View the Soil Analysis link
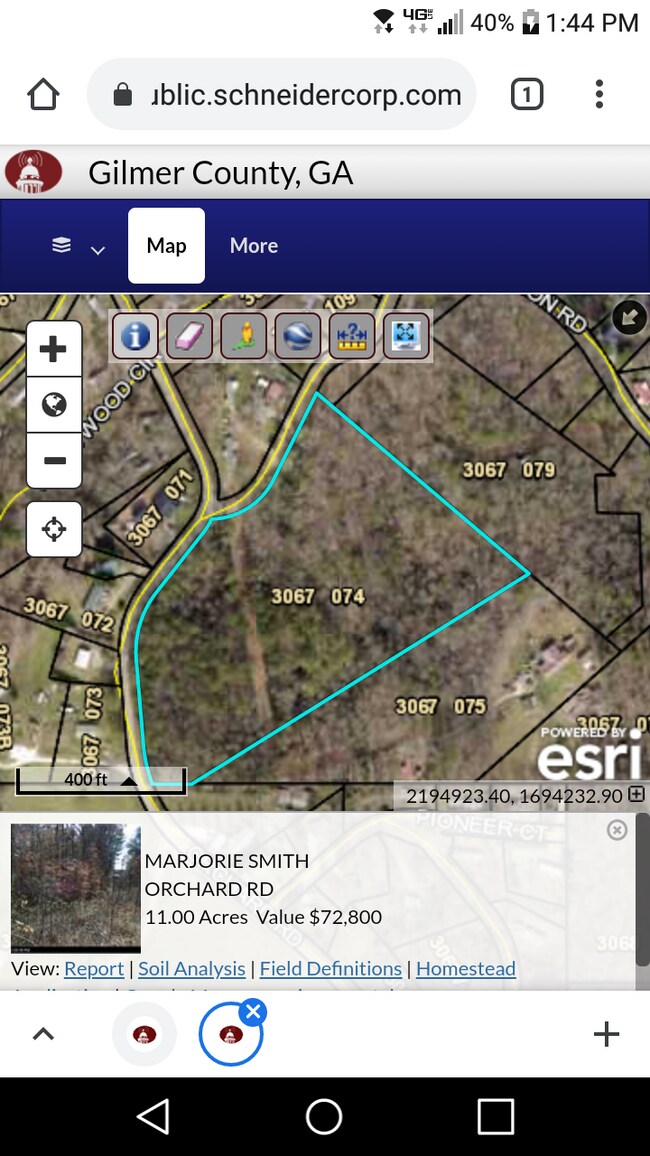The image size is (650, 1156). click(x=191, y=968)
